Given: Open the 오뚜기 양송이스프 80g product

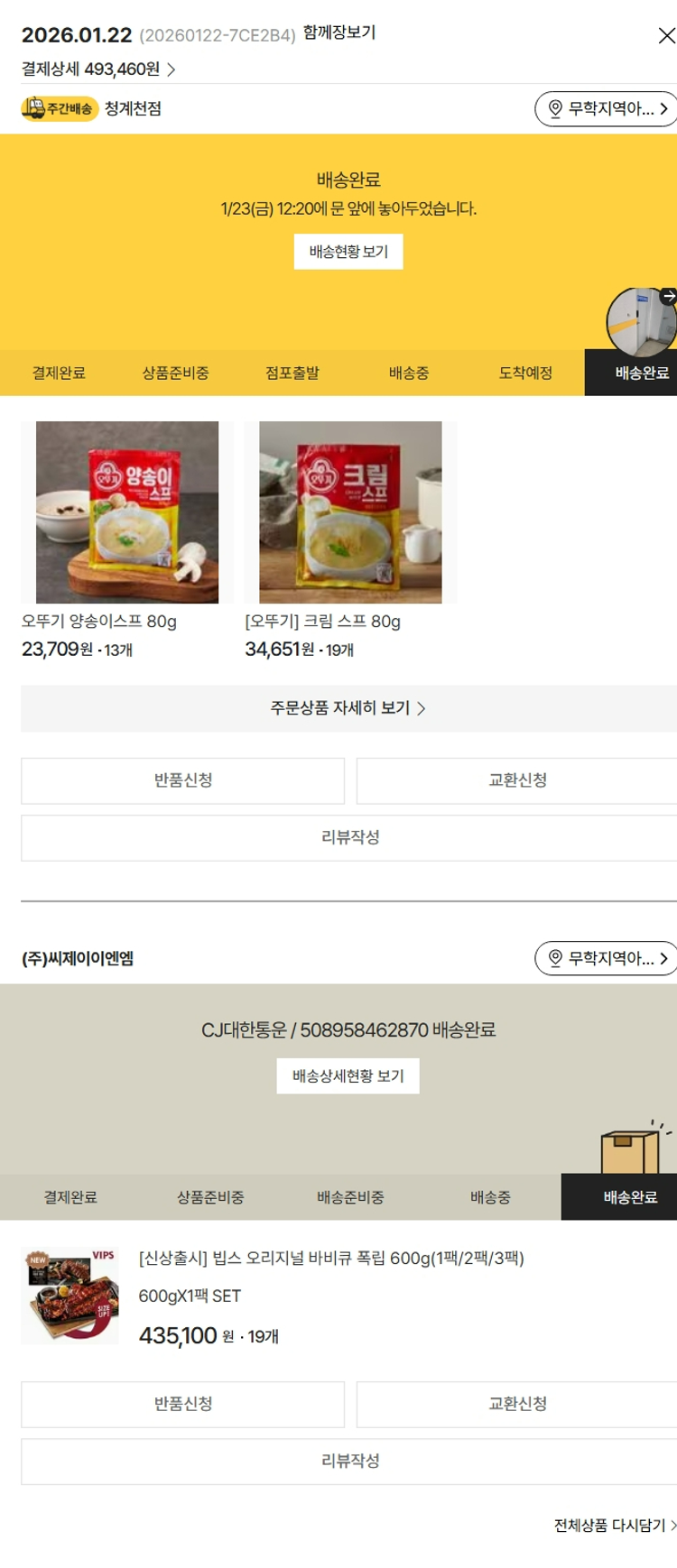Looking at the screenshot, I should [127, 512].
